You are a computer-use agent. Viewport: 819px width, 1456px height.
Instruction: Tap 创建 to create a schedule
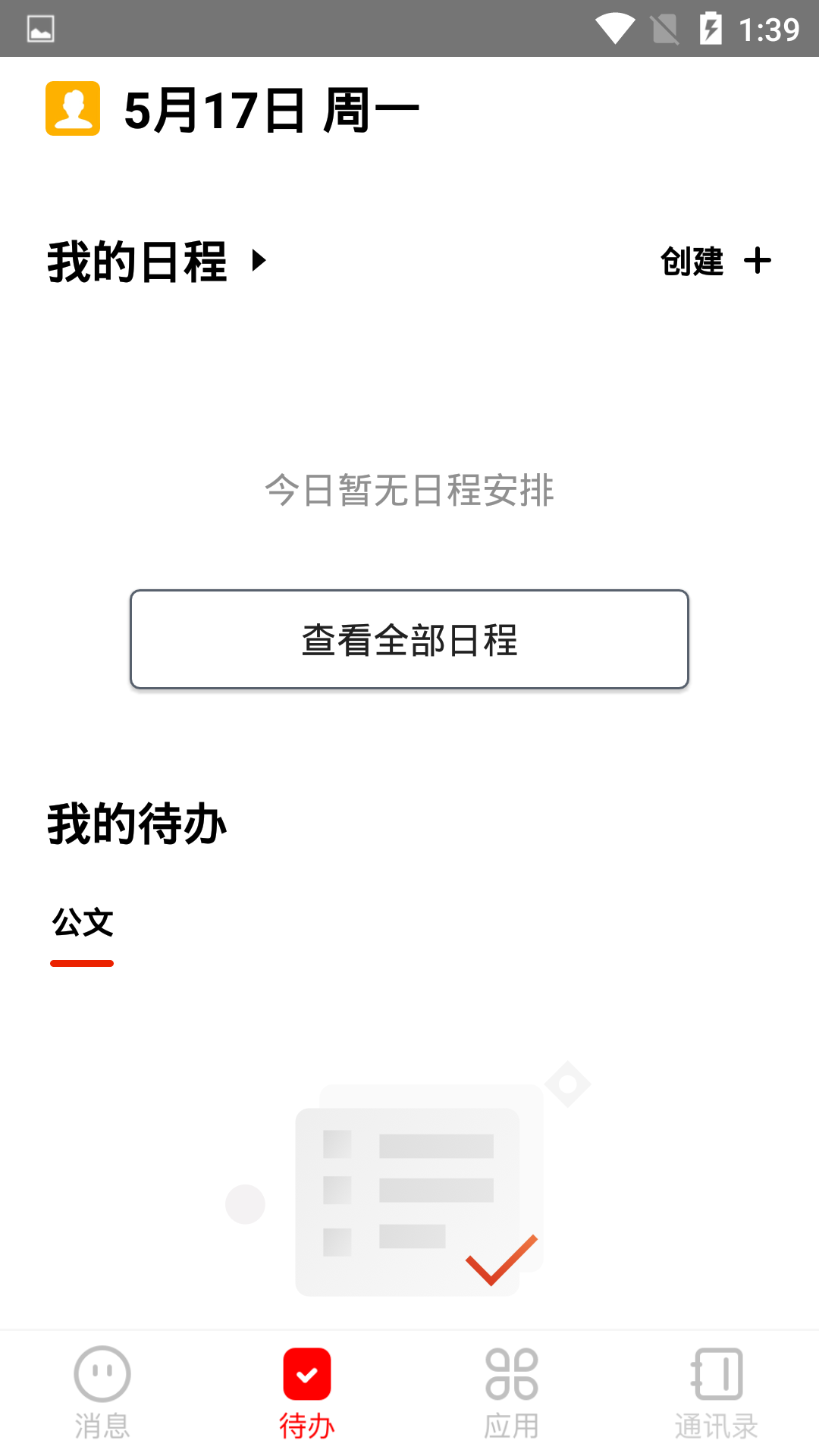click(692, 262)
